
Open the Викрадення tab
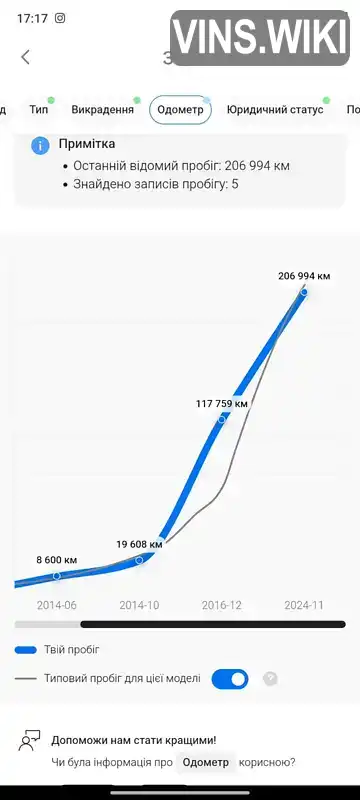[102, 110]
